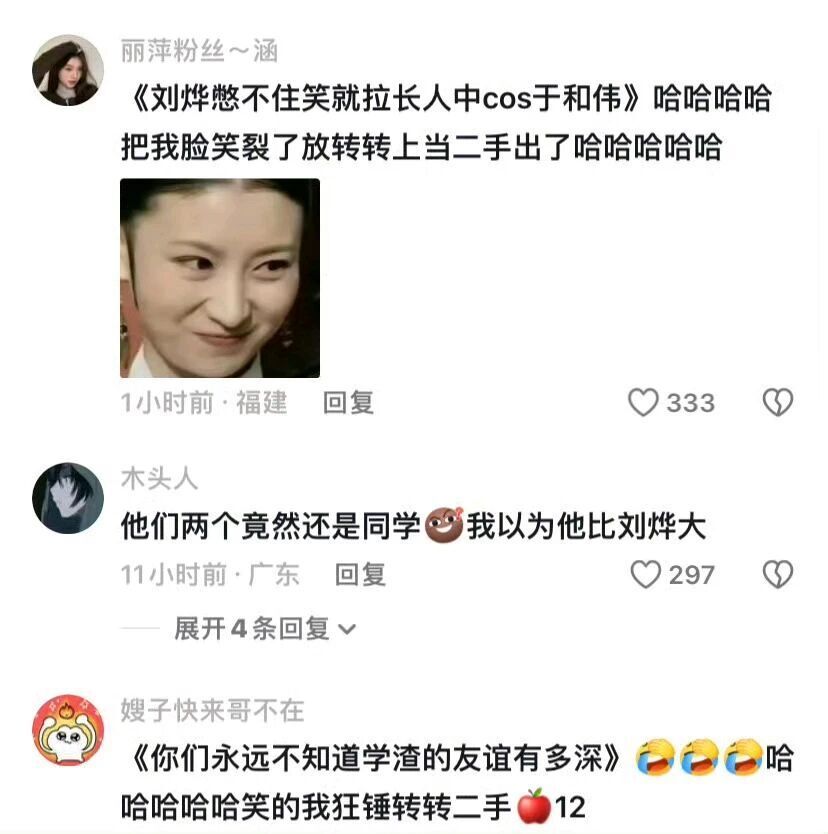Reply to 丽萍粉丝～涵's comment
Viewport: 828px width, 834px height.
348,402
